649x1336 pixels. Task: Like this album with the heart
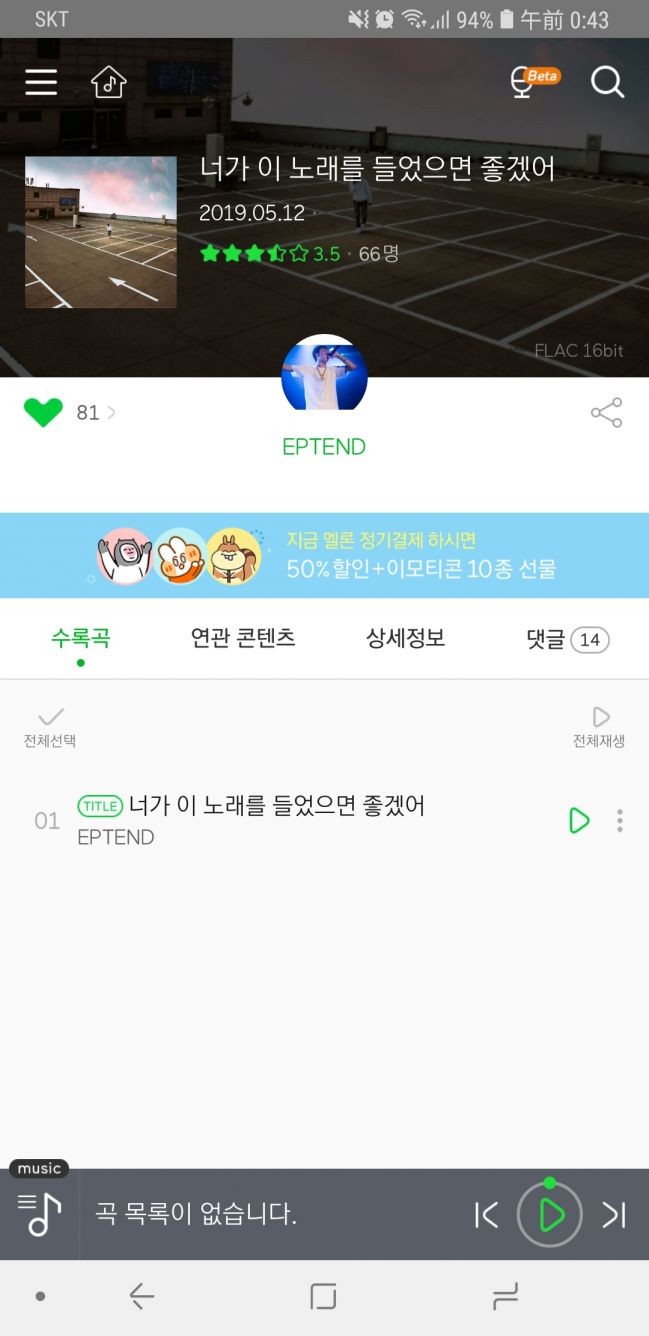click(43, 412)
